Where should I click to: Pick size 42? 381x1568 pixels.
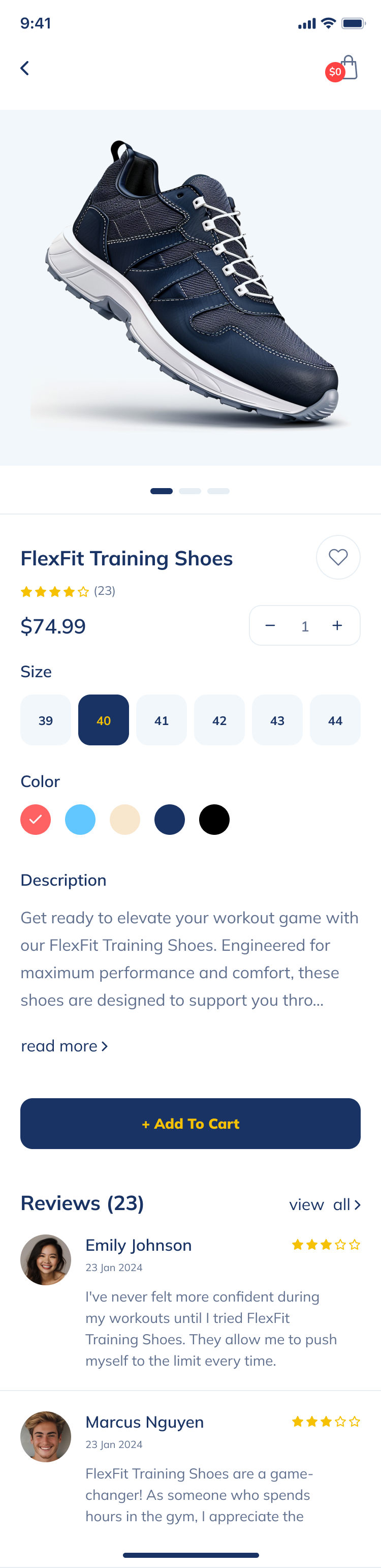219,720
